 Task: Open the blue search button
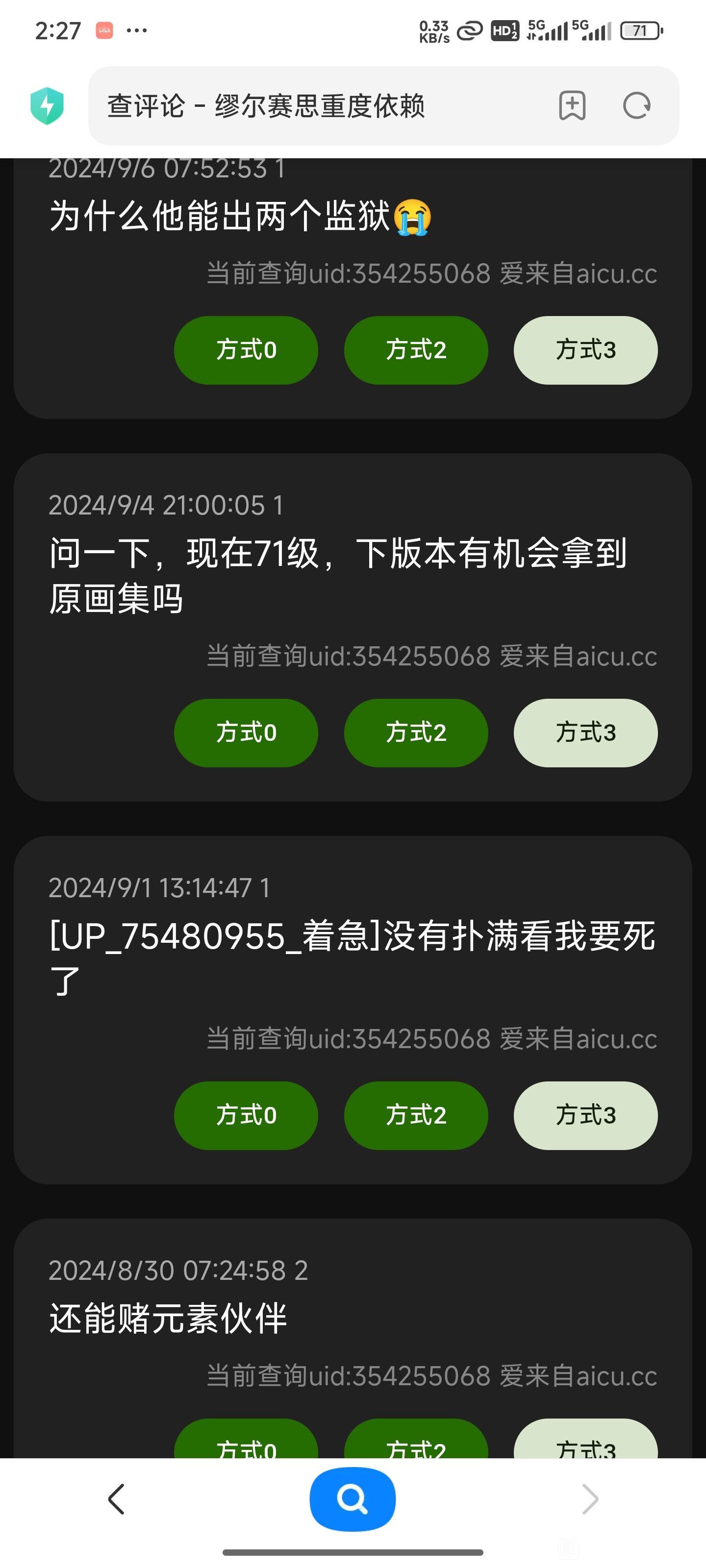[x=352, y=1498]
